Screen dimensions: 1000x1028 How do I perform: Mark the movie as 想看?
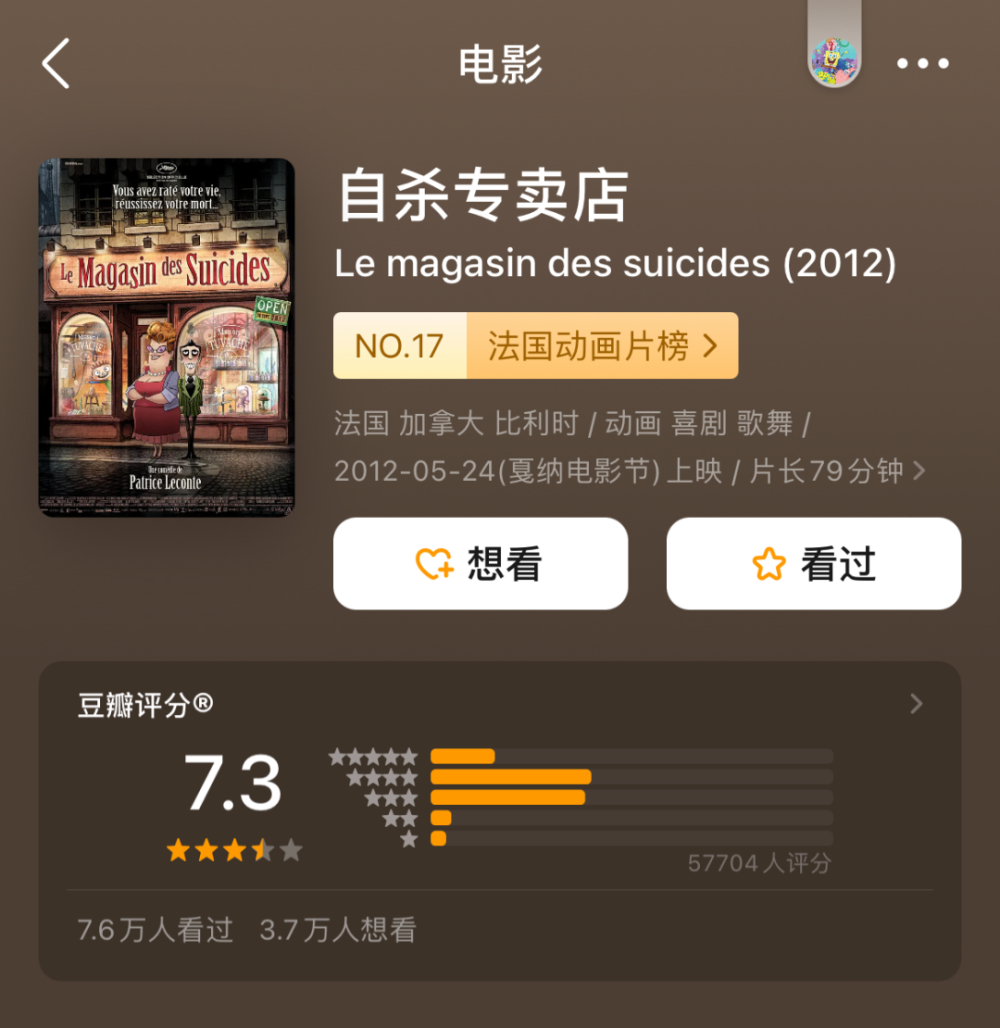coord(480,564)
